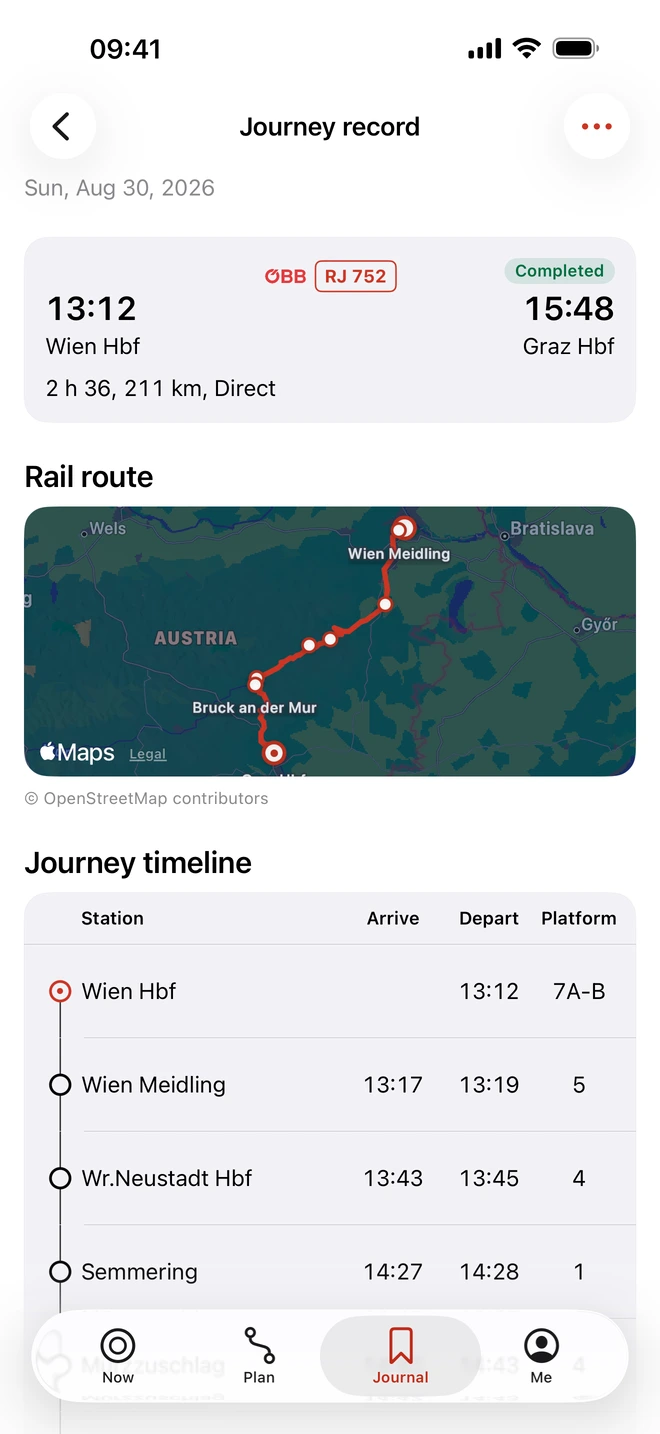Go back from Journey record
Image resolution: width=660 pixels, height=1434 pixels.
point(62,127)
